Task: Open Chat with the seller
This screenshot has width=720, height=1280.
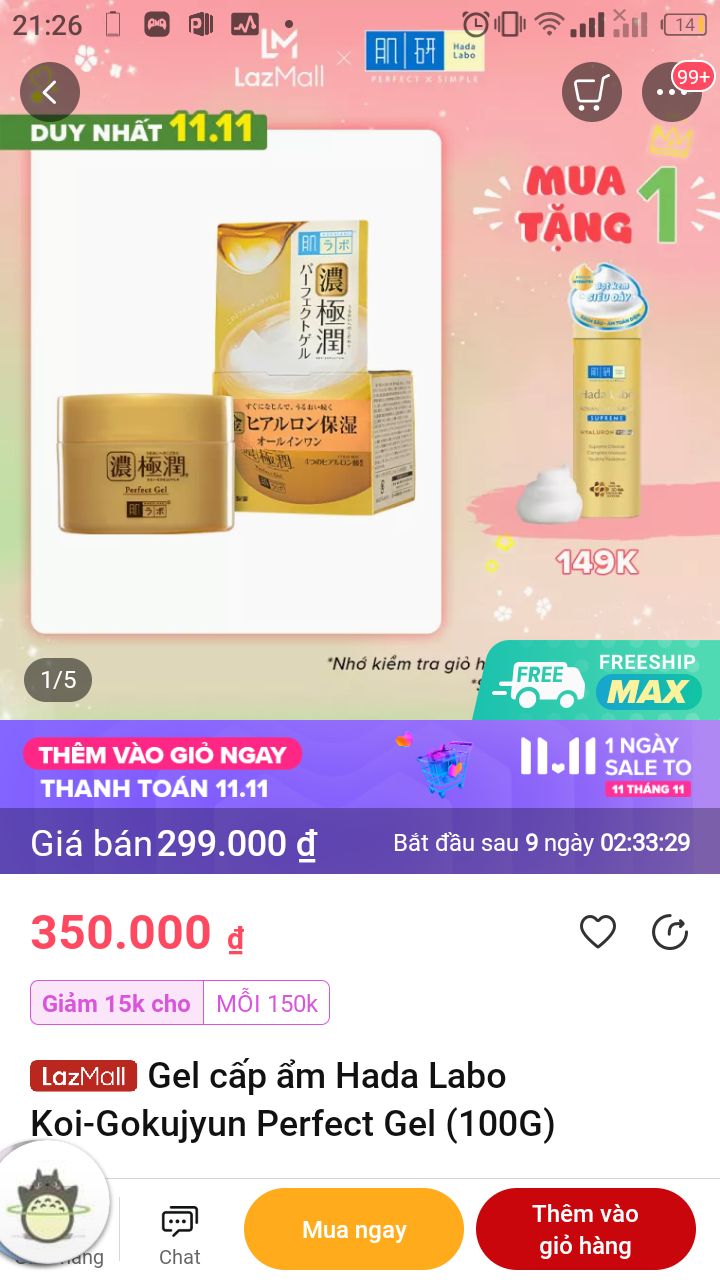Action: [180, 1236]
